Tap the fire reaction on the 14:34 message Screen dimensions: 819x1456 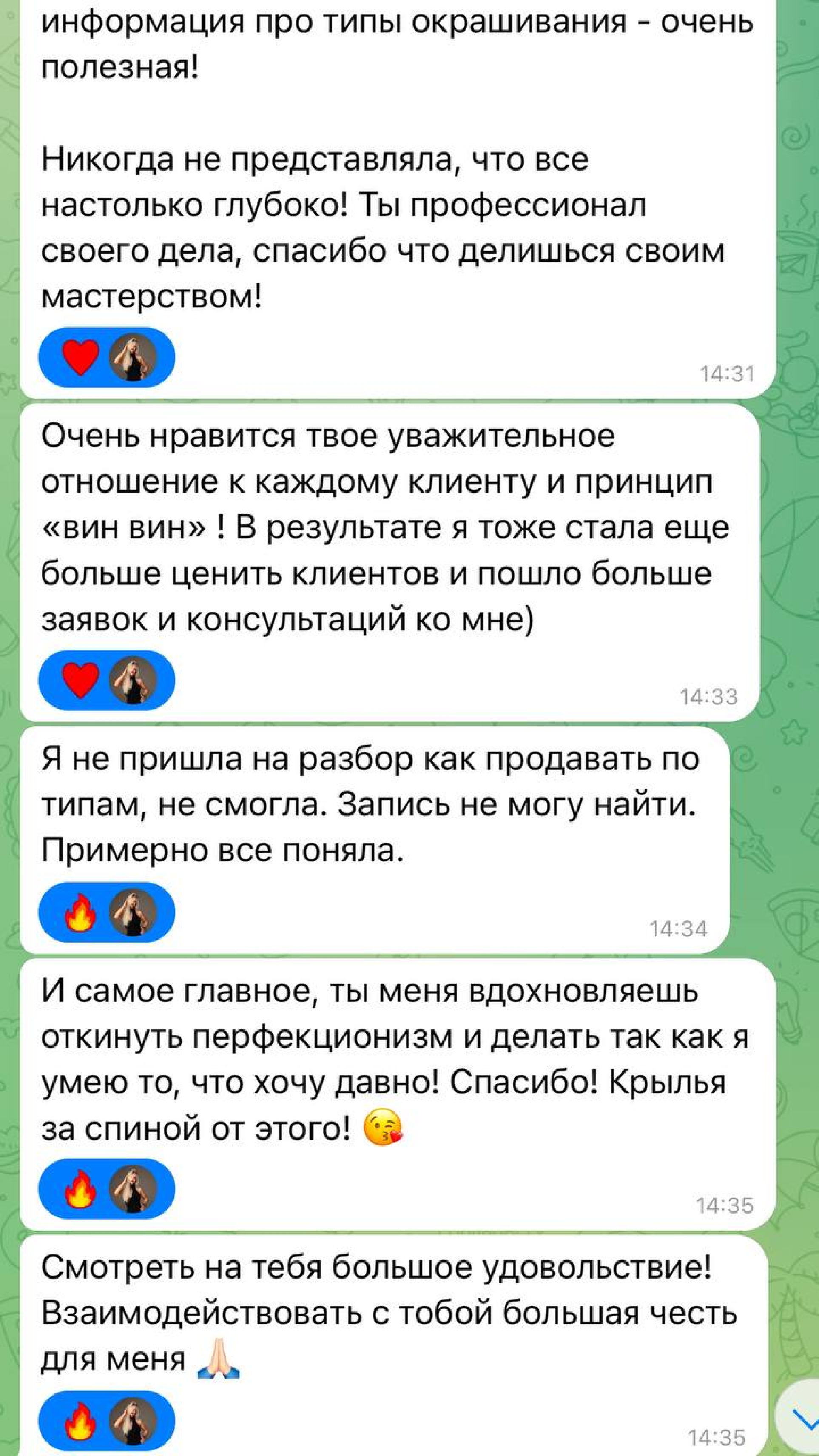pyautogui.click(x=80, y=912)
